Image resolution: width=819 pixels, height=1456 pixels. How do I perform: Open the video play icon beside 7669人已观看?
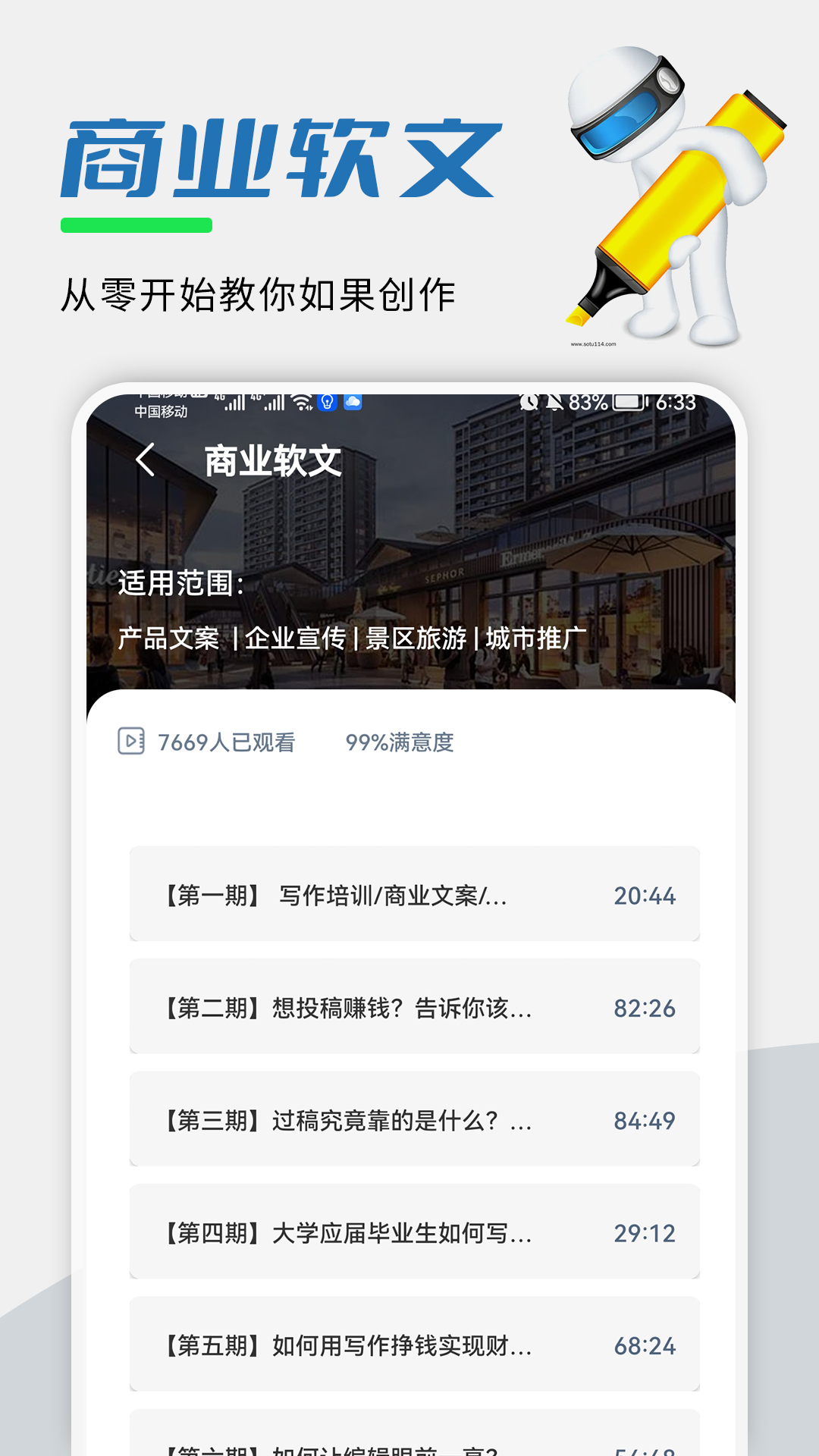pyautogui.click(x=133, y=742)
